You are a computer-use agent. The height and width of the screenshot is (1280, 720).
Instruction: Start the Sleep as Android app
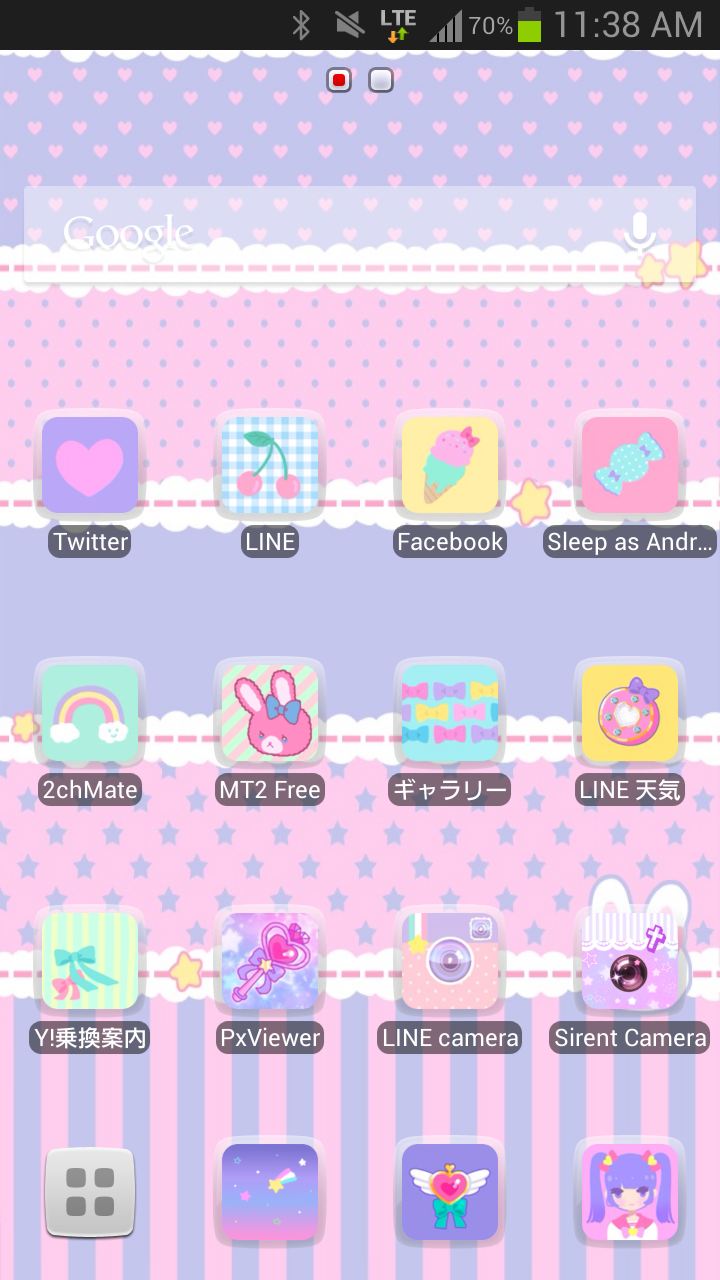629,466
